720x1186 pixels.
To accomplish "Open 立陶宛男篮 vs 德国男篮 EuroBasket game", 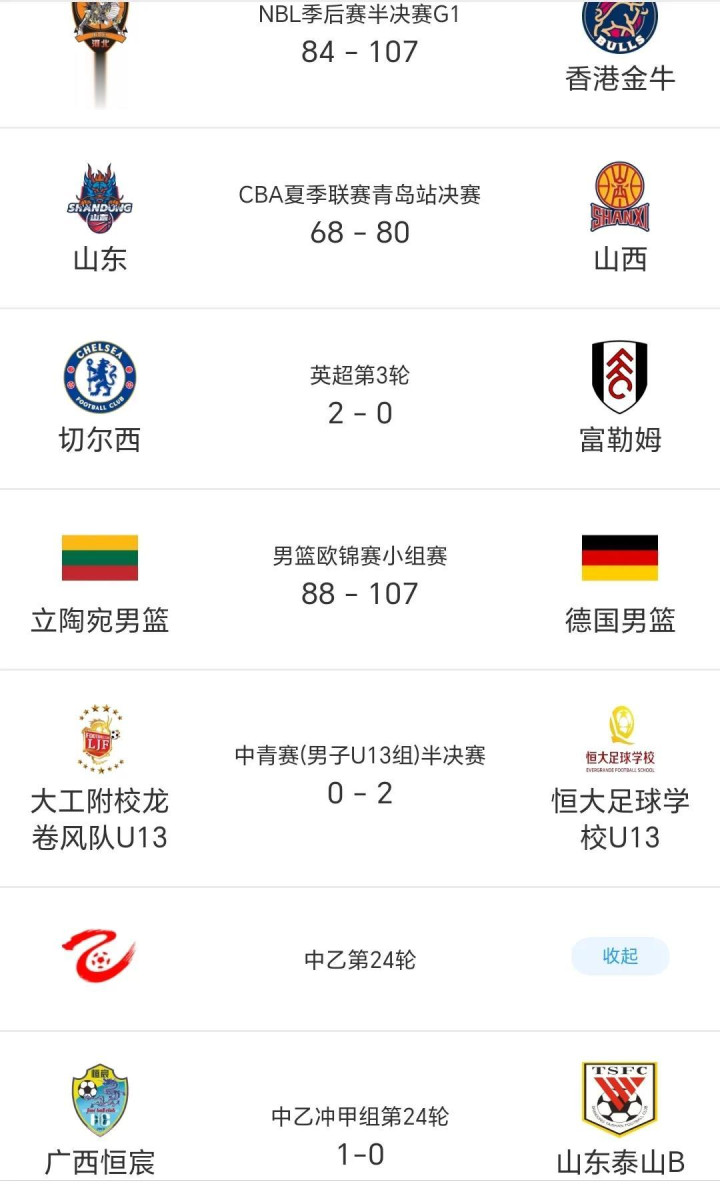I will tap(360, 579).
